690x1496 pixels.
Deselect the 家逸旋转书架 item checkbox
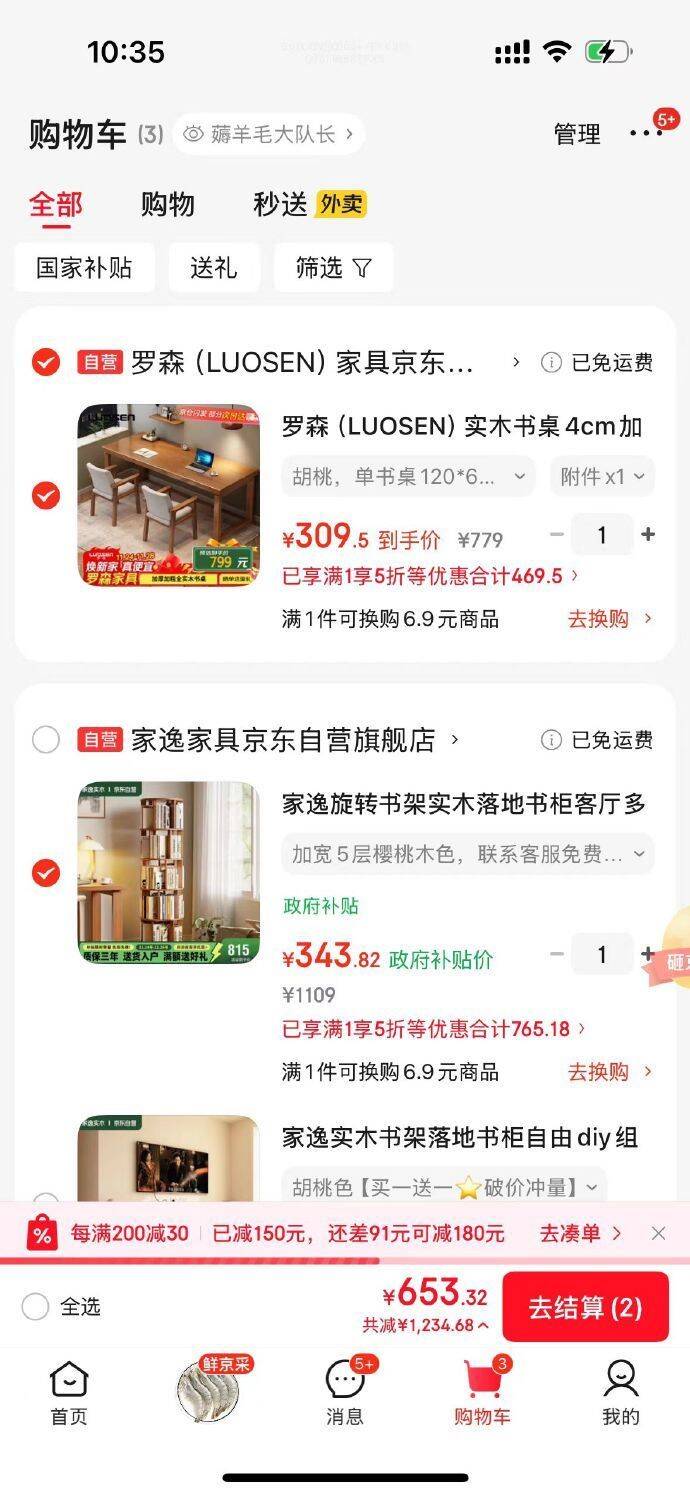click(46, 873)
